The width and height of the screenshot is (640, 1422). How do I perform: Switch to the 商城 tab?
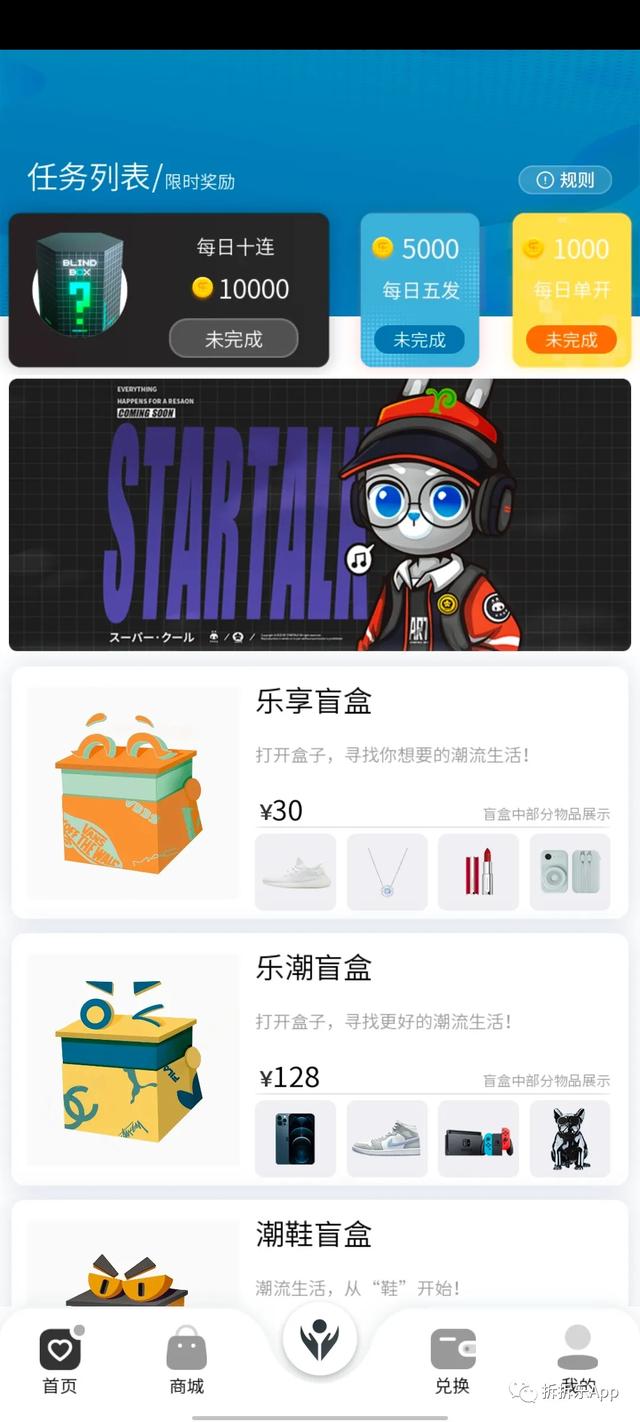tap(187, 1361)
